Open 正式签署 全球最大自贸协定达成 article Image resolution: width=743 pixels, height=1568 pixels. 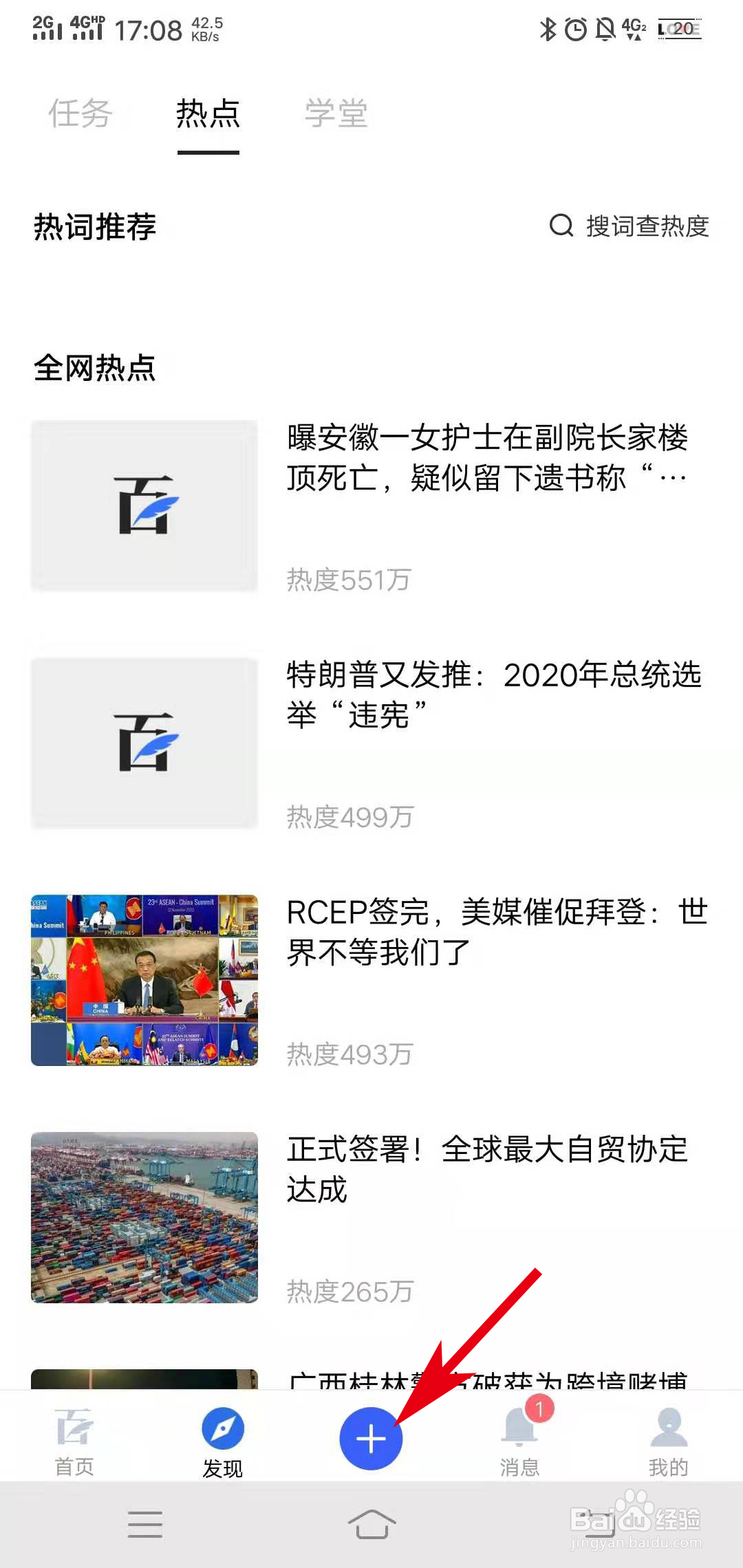pyautogui.click(x=487, y=1169)
